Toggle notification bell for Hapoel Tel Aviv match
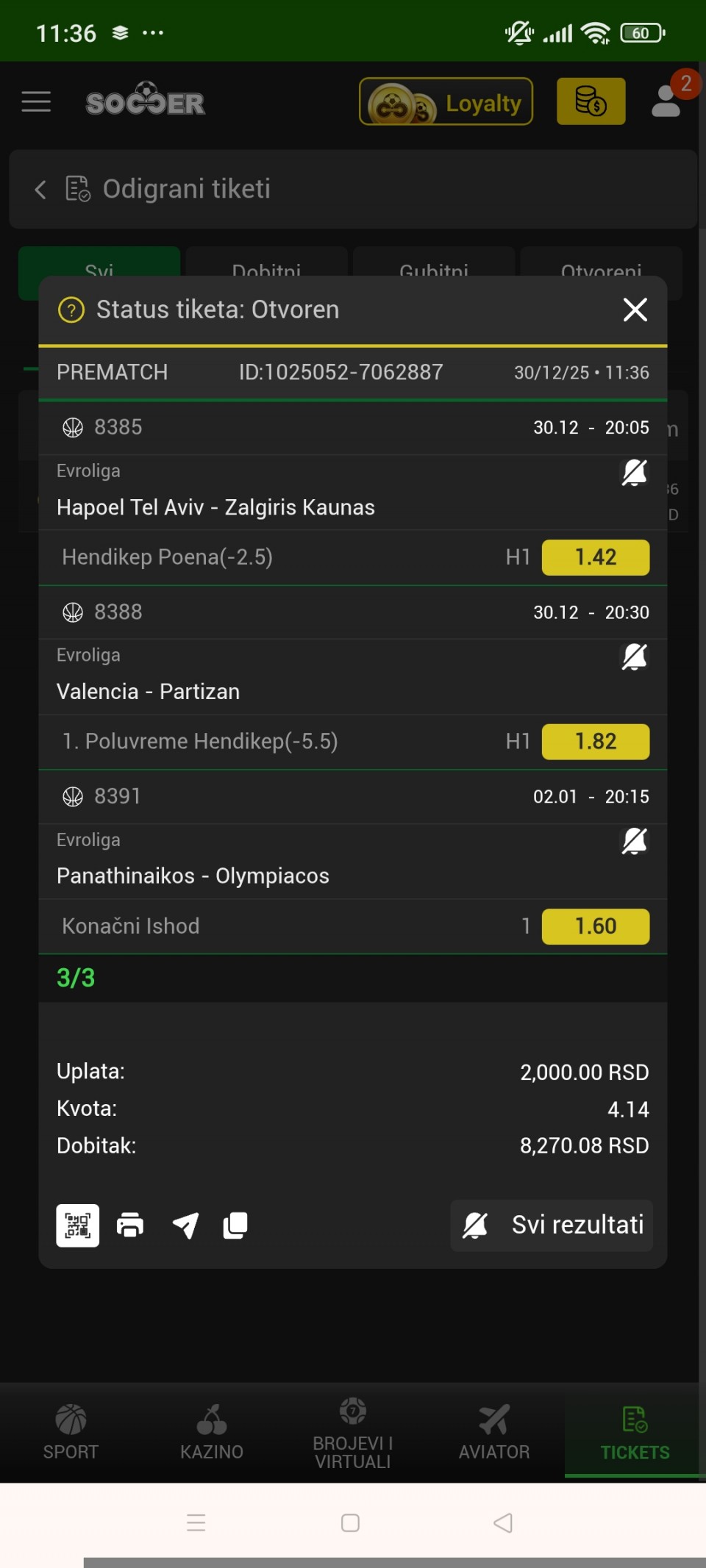Viewport: 706px width, 1568px height. point(634,473)
